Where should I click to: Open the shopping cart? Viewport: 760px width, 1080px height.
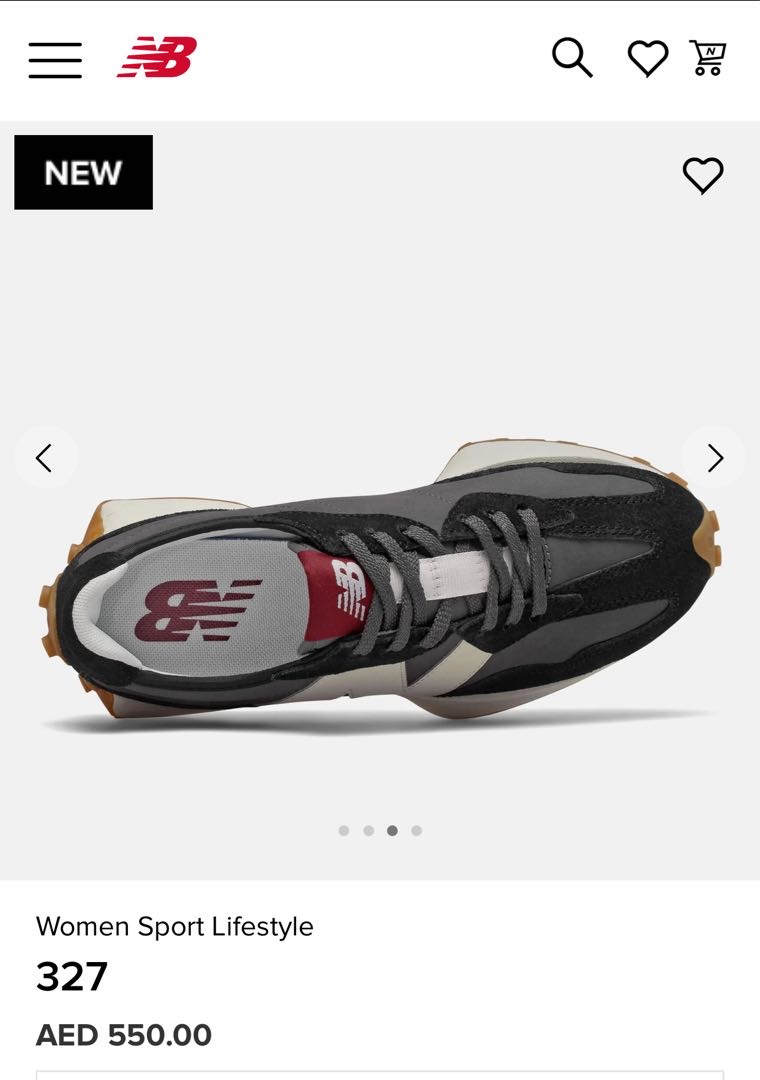tap(708, 58)
